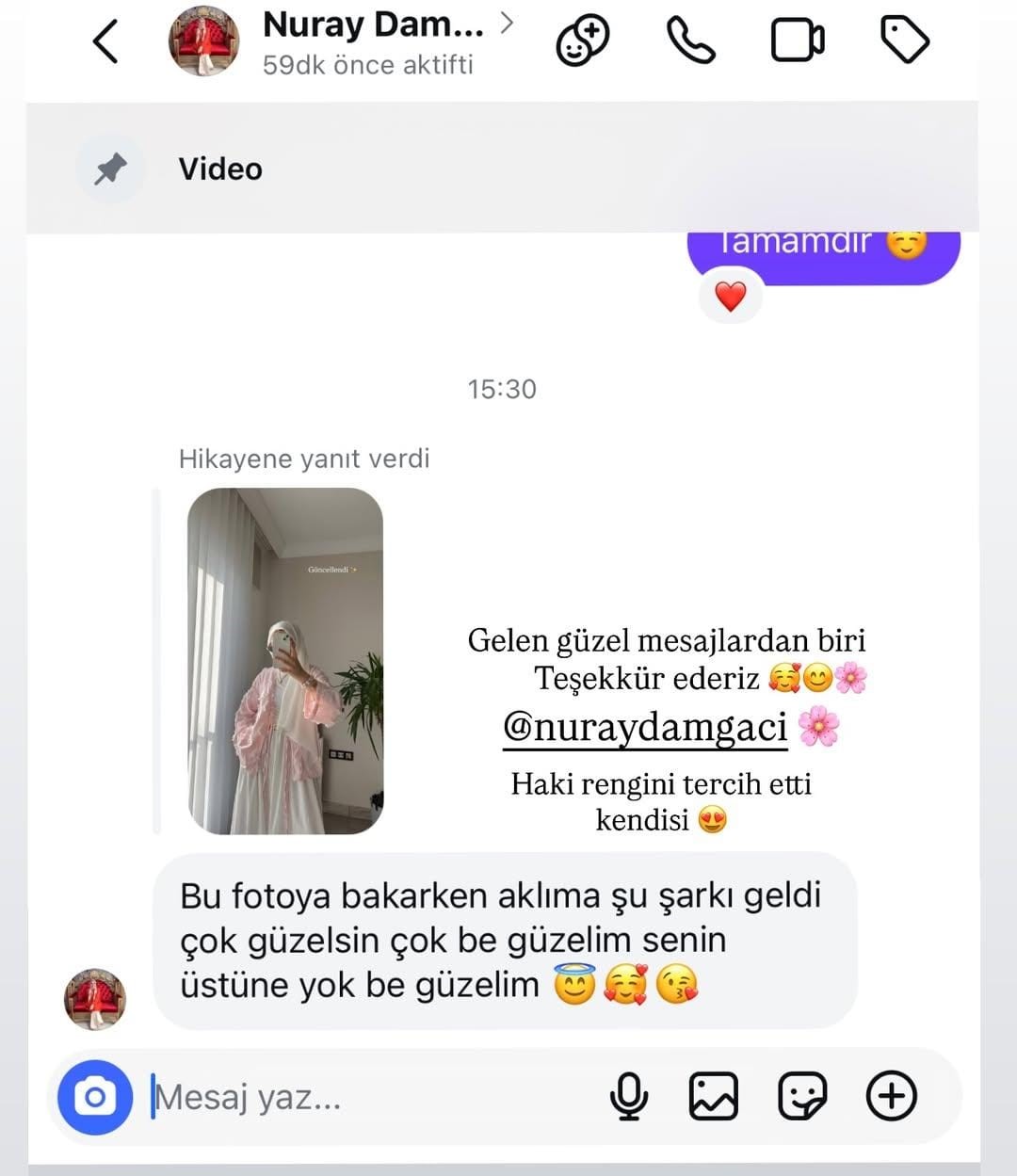Open the camera to capture a photo
The image size is (1017, 1176).
pos(94,1098)
